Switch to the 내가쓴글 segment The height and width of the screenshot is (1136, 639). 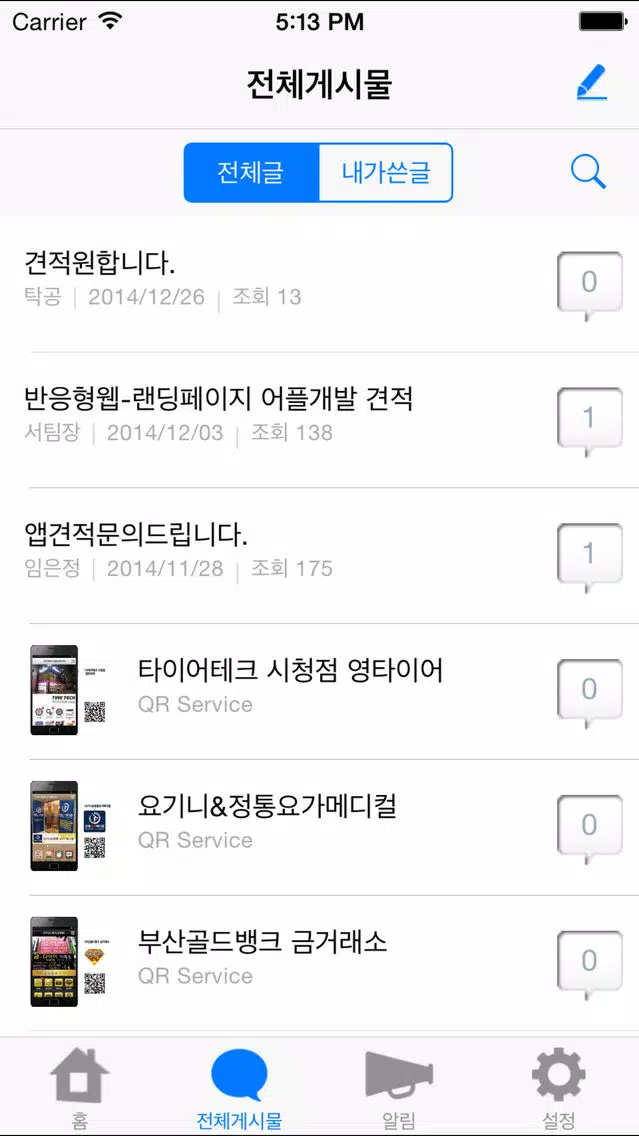pos(385,172)
